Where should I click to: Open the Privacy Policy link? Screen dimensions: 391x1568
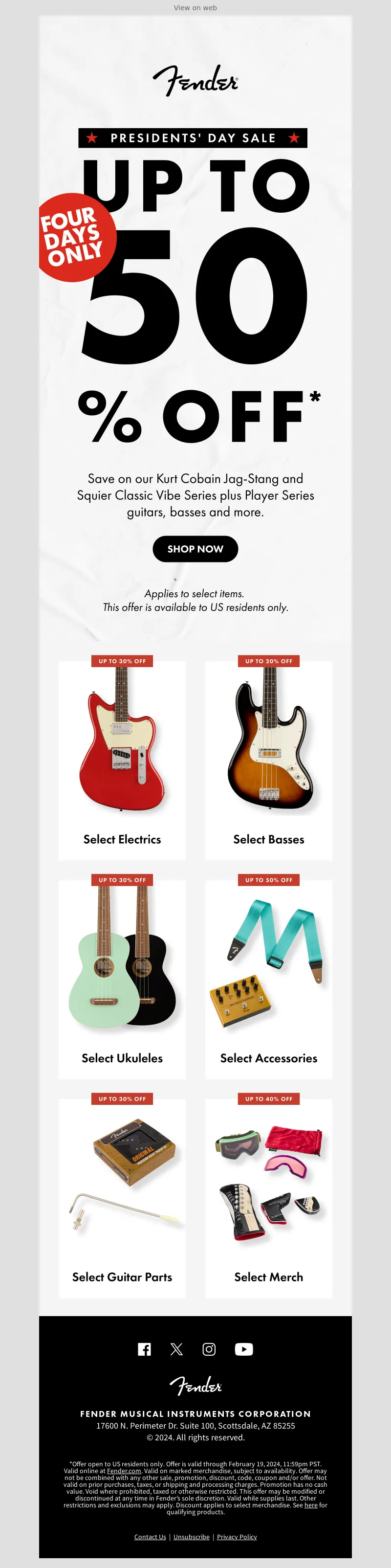pos(237,1537)
